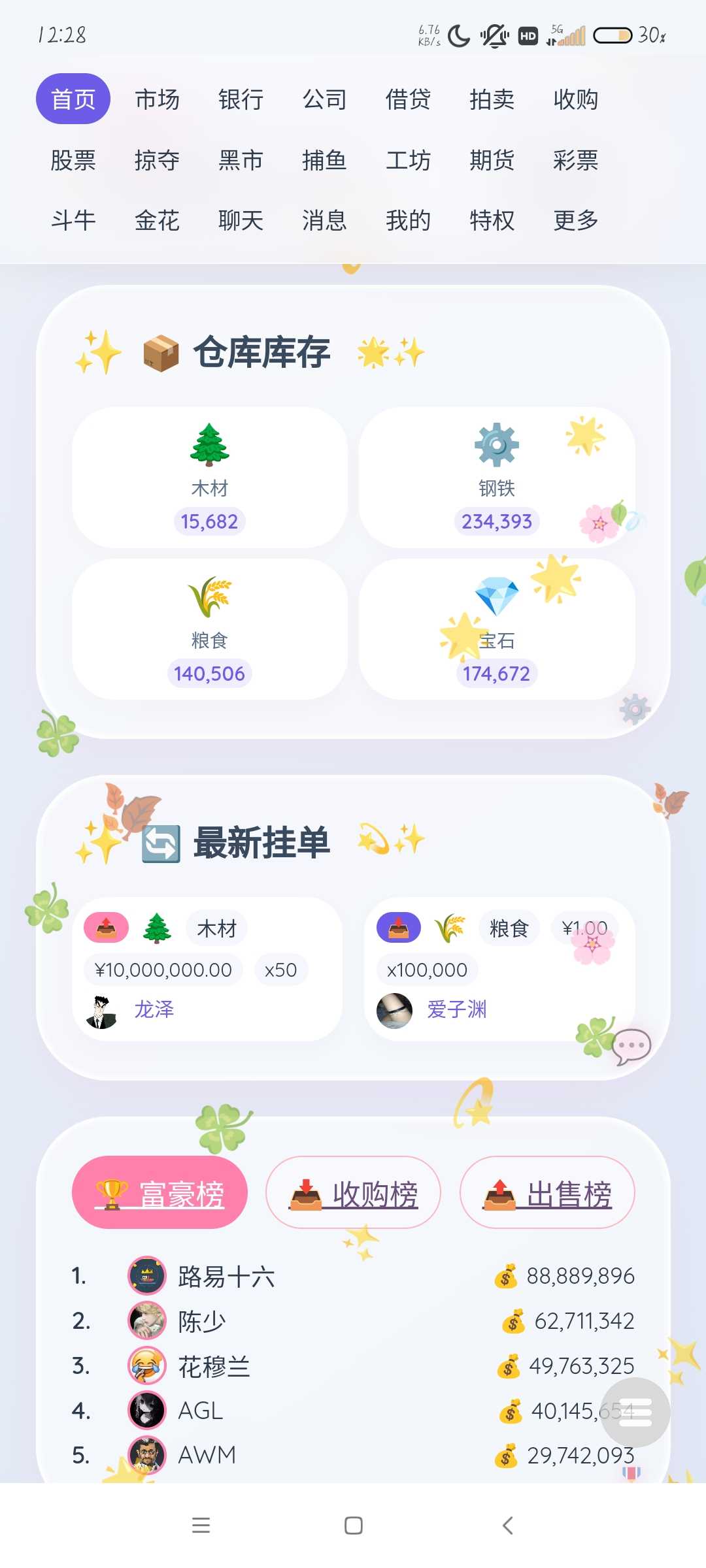
Task: Switch to the 聊天 chat tab
Action: (241, 221)
